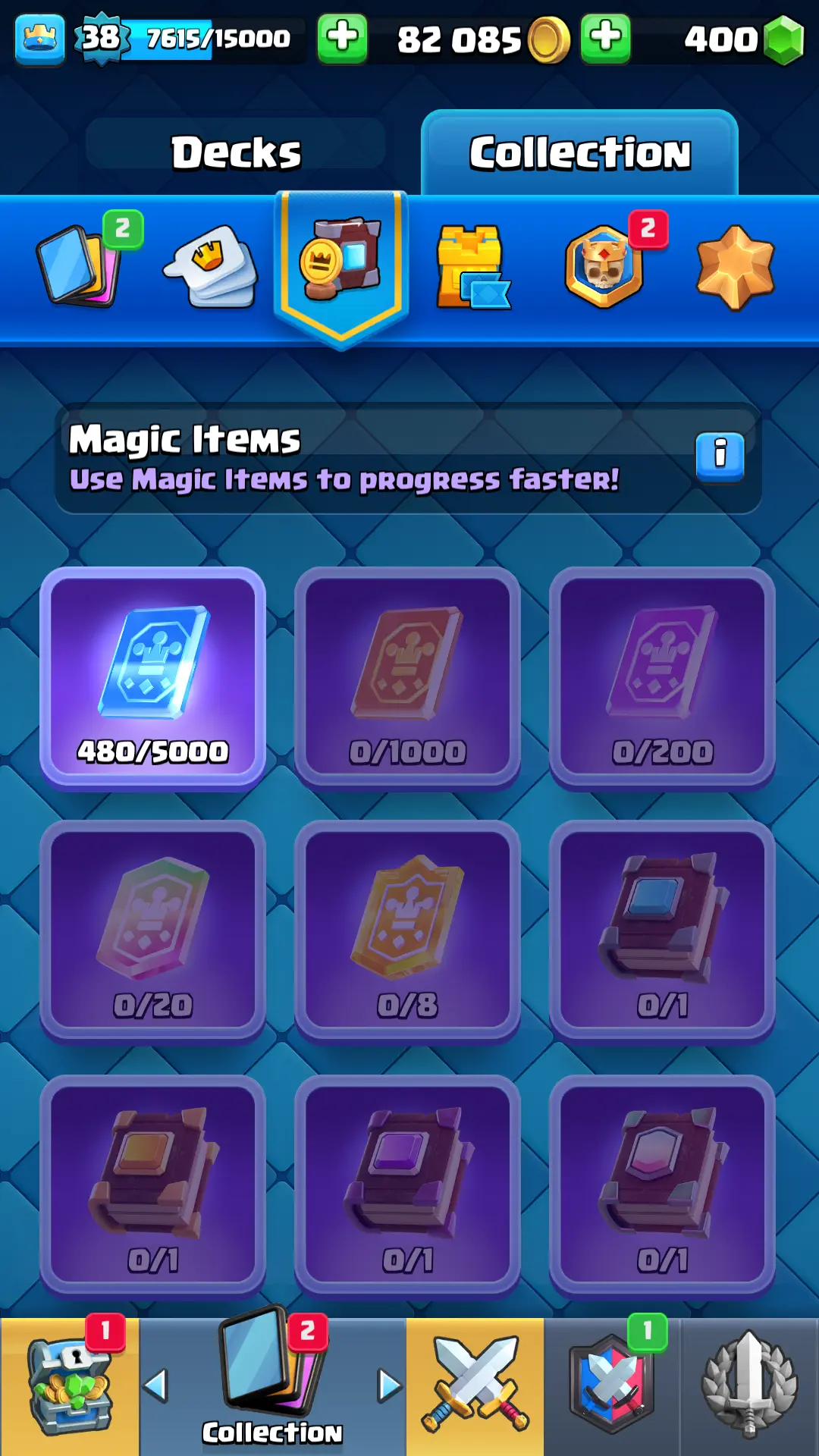Select the wild card showing 0/200
The width and height of the screenshot is (819, 1456).
click(662, 678)
